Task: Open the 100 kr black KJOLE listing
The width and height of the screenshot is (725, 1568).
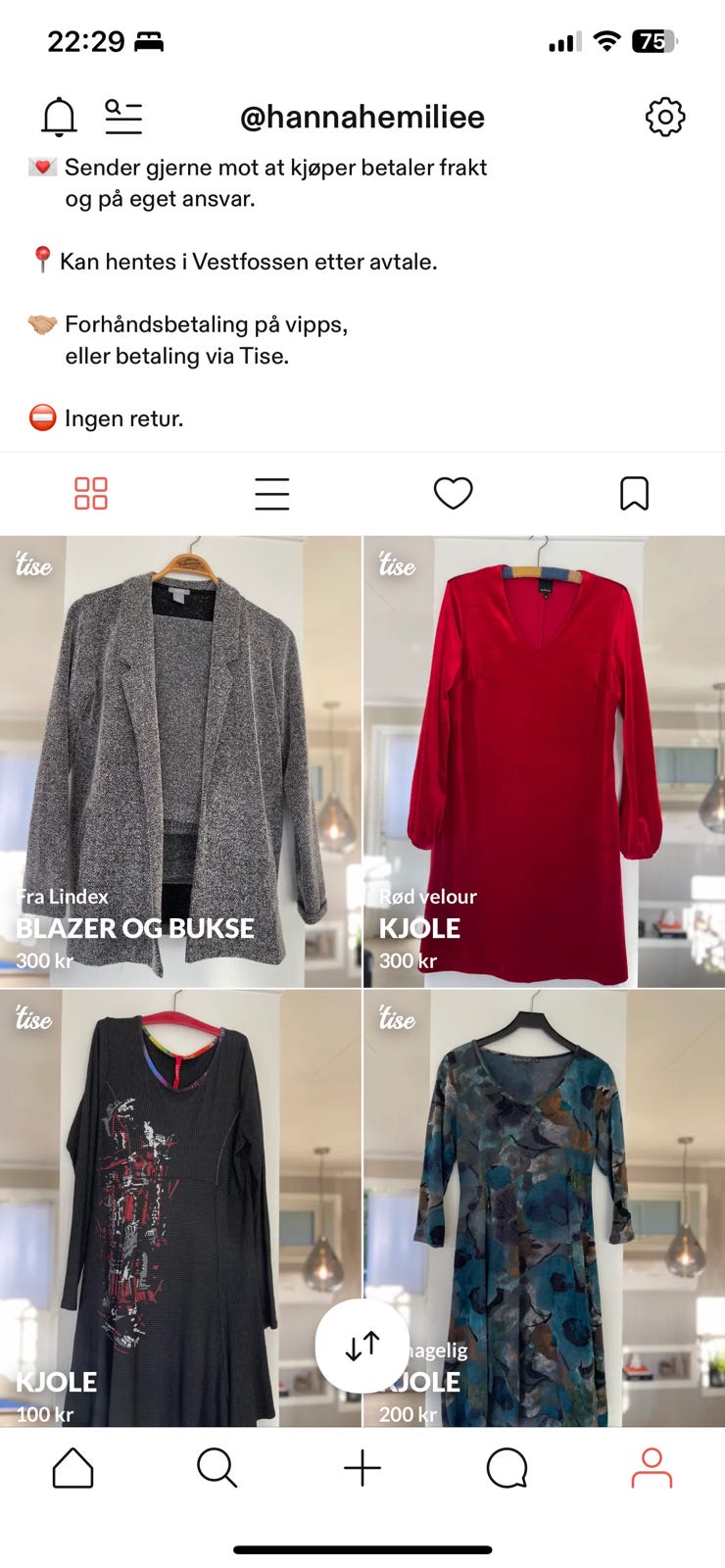Action: tap(181, 1176)
